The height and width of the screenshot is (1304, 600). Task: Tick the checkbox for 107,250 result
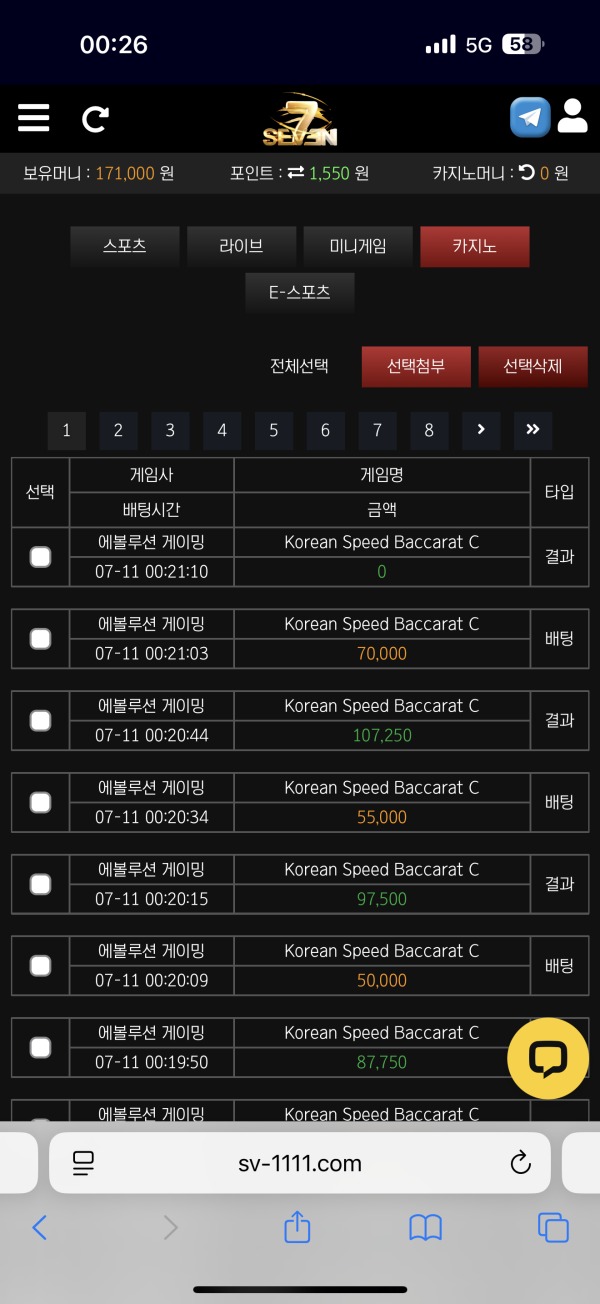coord(40,721)
